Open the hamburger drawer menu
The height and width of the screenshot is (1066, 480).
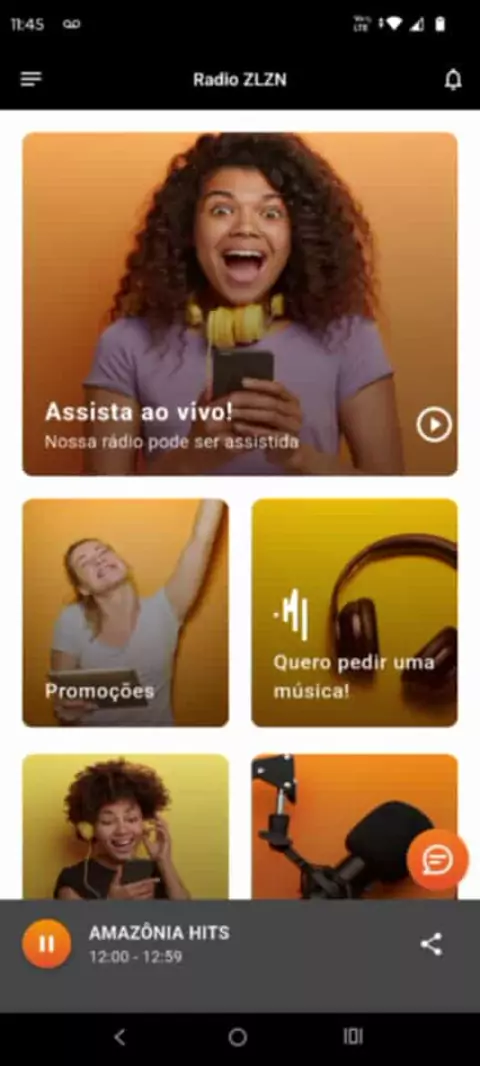tap(31, 80)
